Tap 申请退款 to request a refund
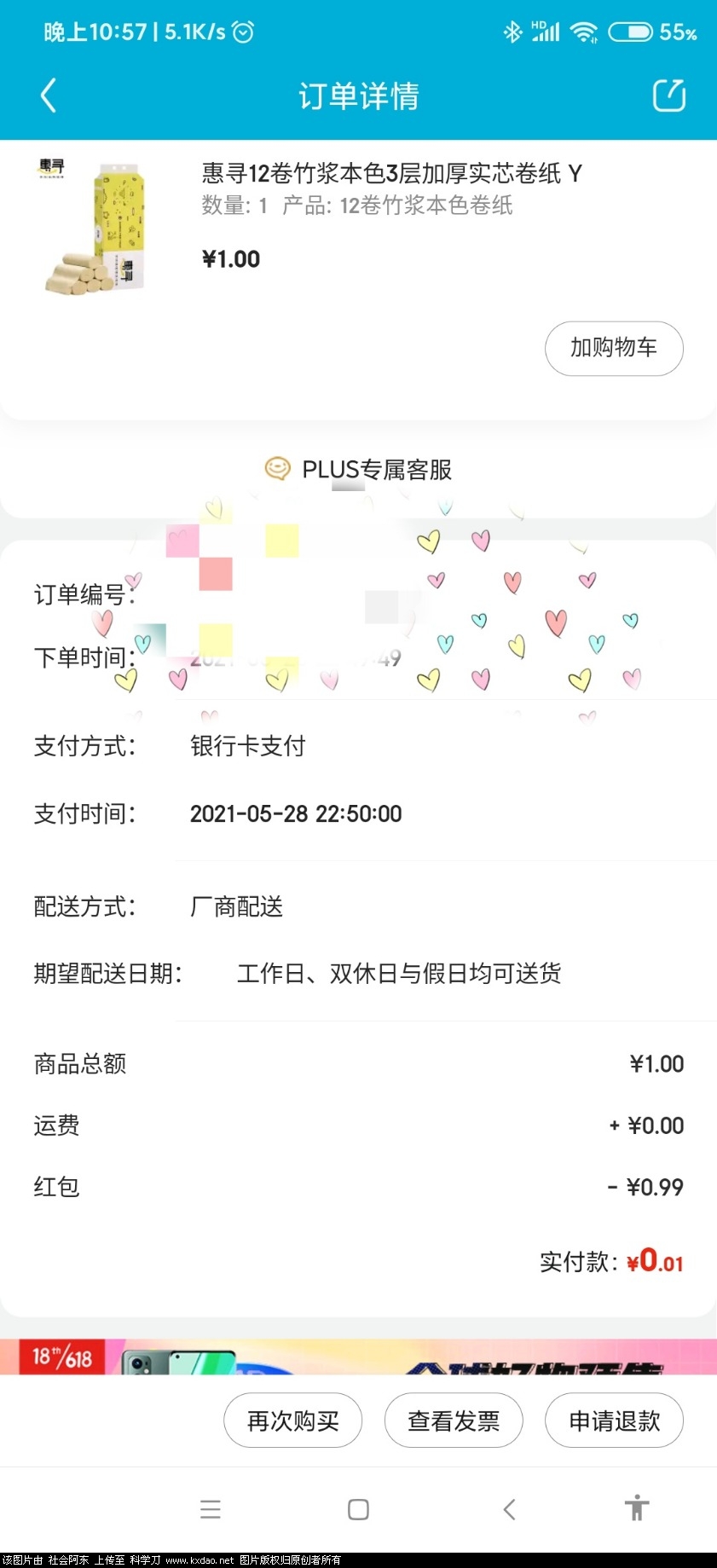Viewport: 717px width, 1568px height. click(x=614, y=1420)
